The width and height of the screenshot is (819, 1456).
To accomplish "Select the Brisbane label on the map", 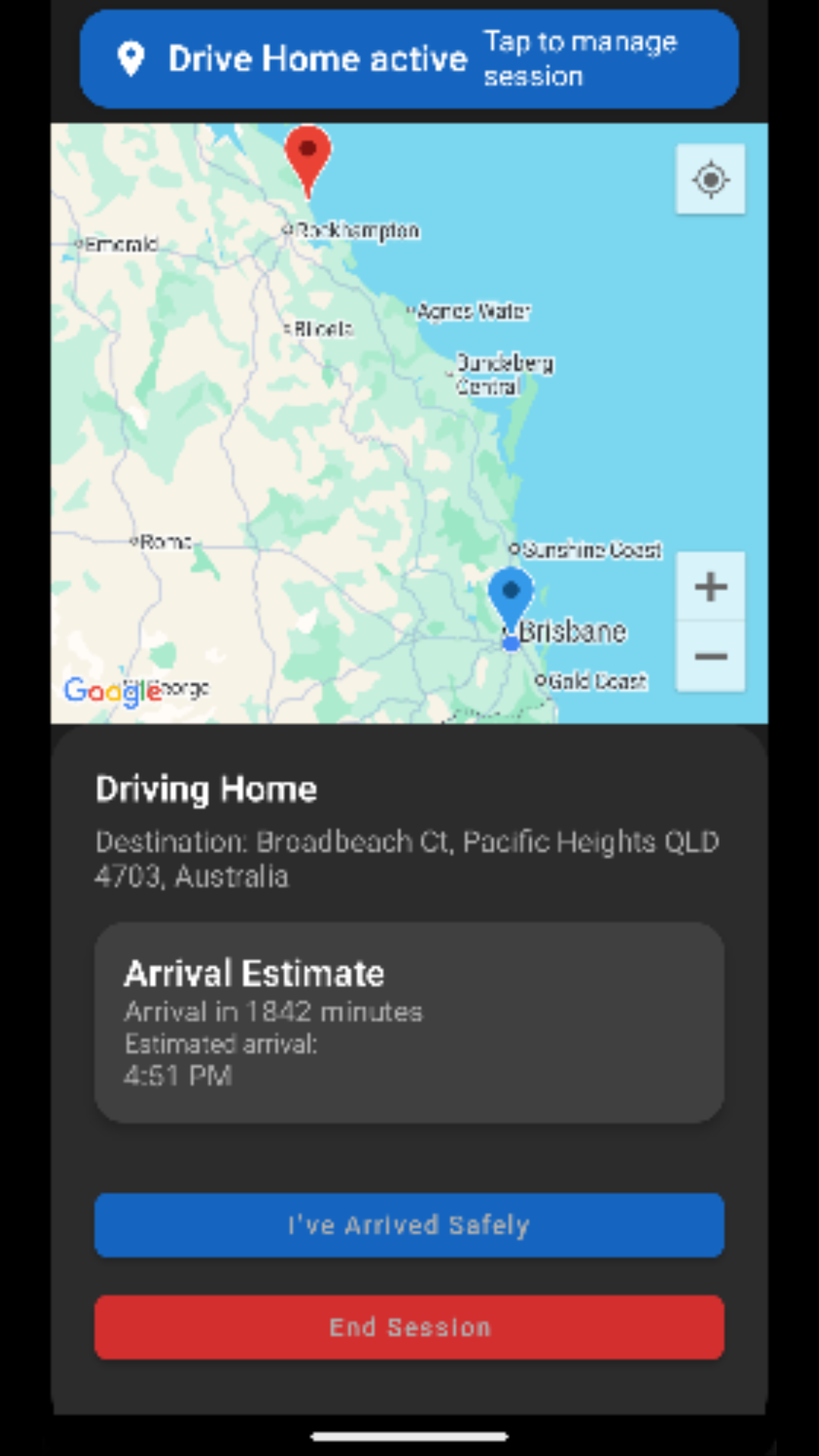I will coord(573,630).
